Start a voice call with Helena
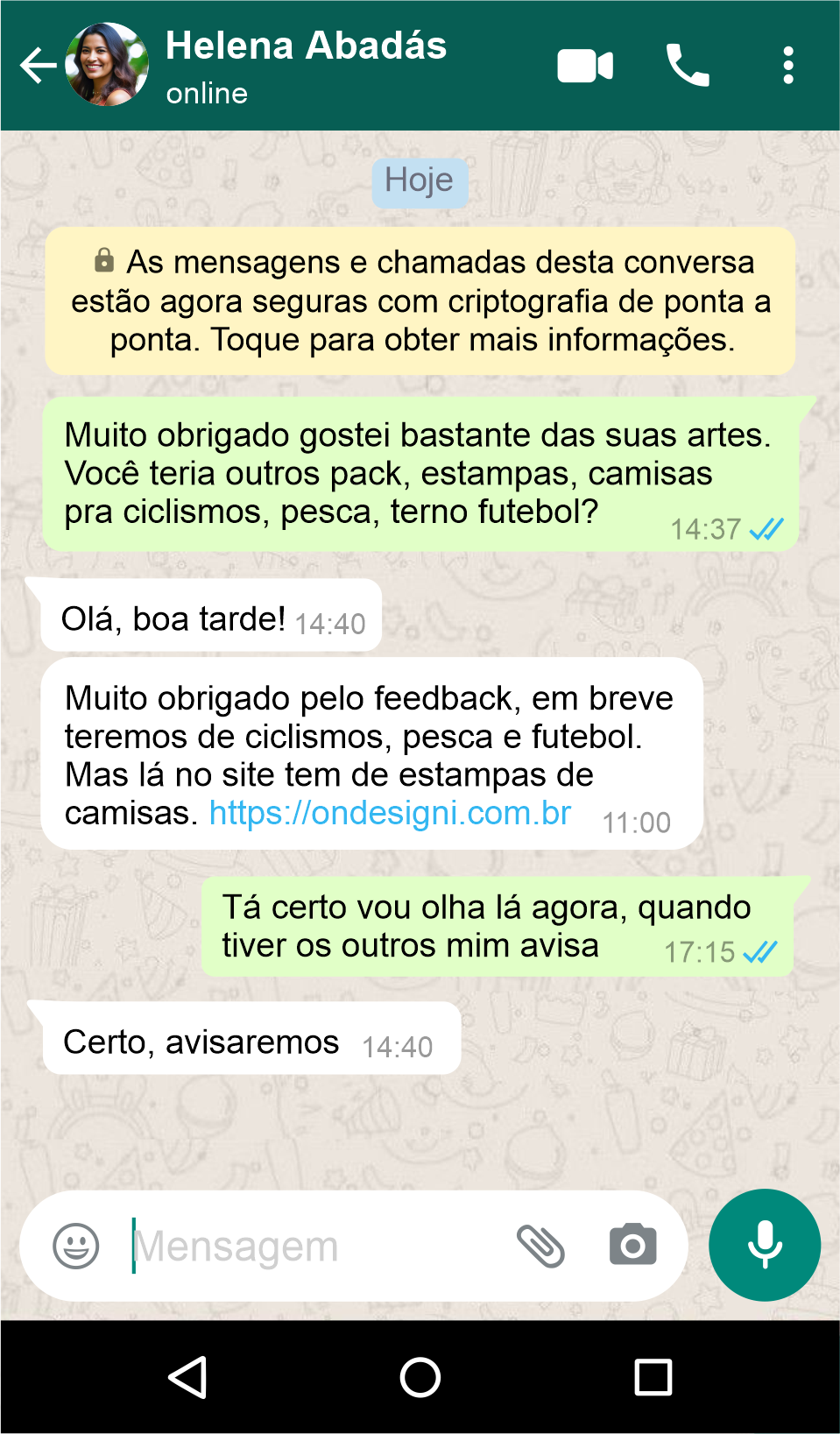840x1434 pixels. tap(688, 66)
